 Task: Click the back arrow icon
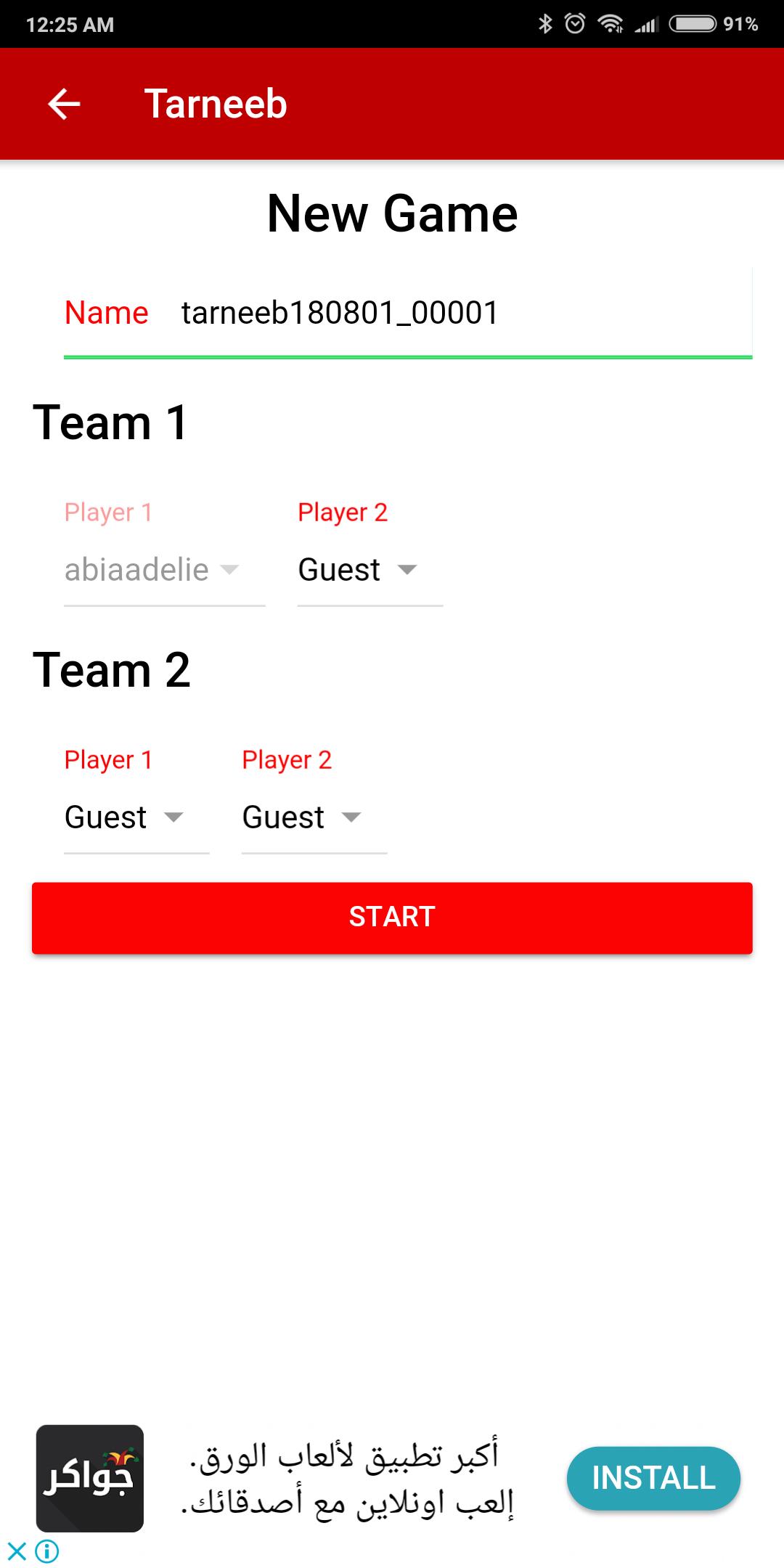[x=65, y=103]
